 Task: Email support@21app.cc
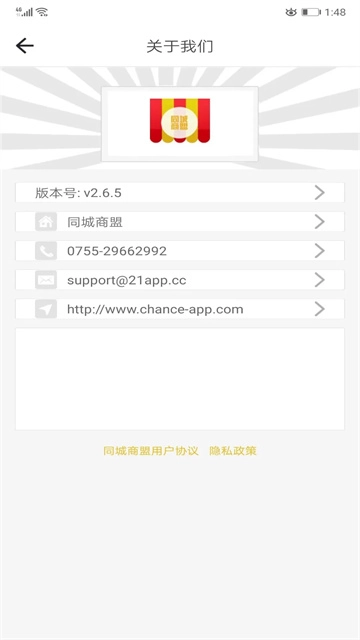180,280
